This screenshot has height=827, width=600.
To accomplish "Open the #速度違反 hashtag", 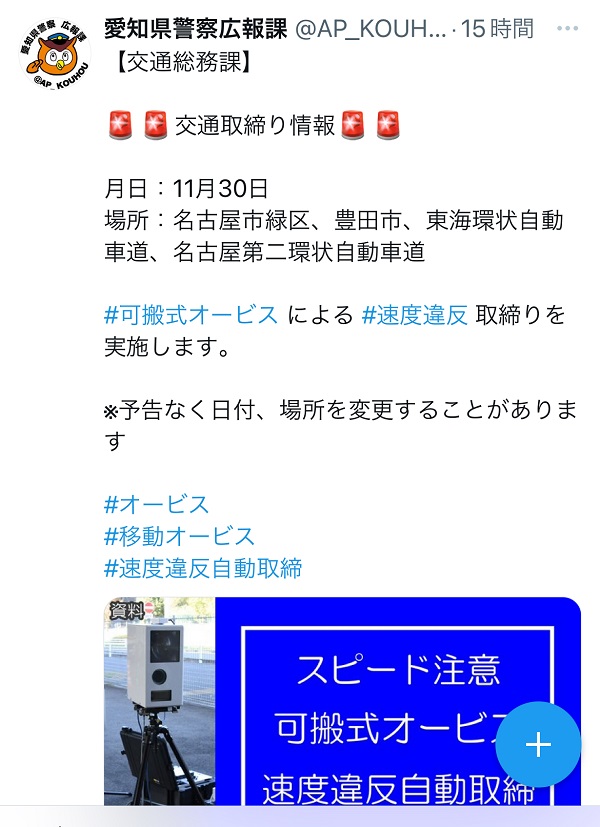I will 414,315.
